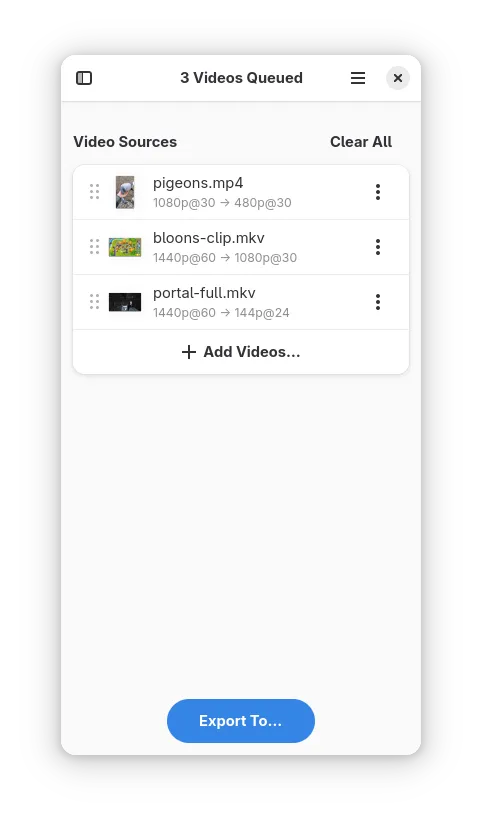
Task: Toggle the sidebar panel icon
Action: (x=84, y=78)
